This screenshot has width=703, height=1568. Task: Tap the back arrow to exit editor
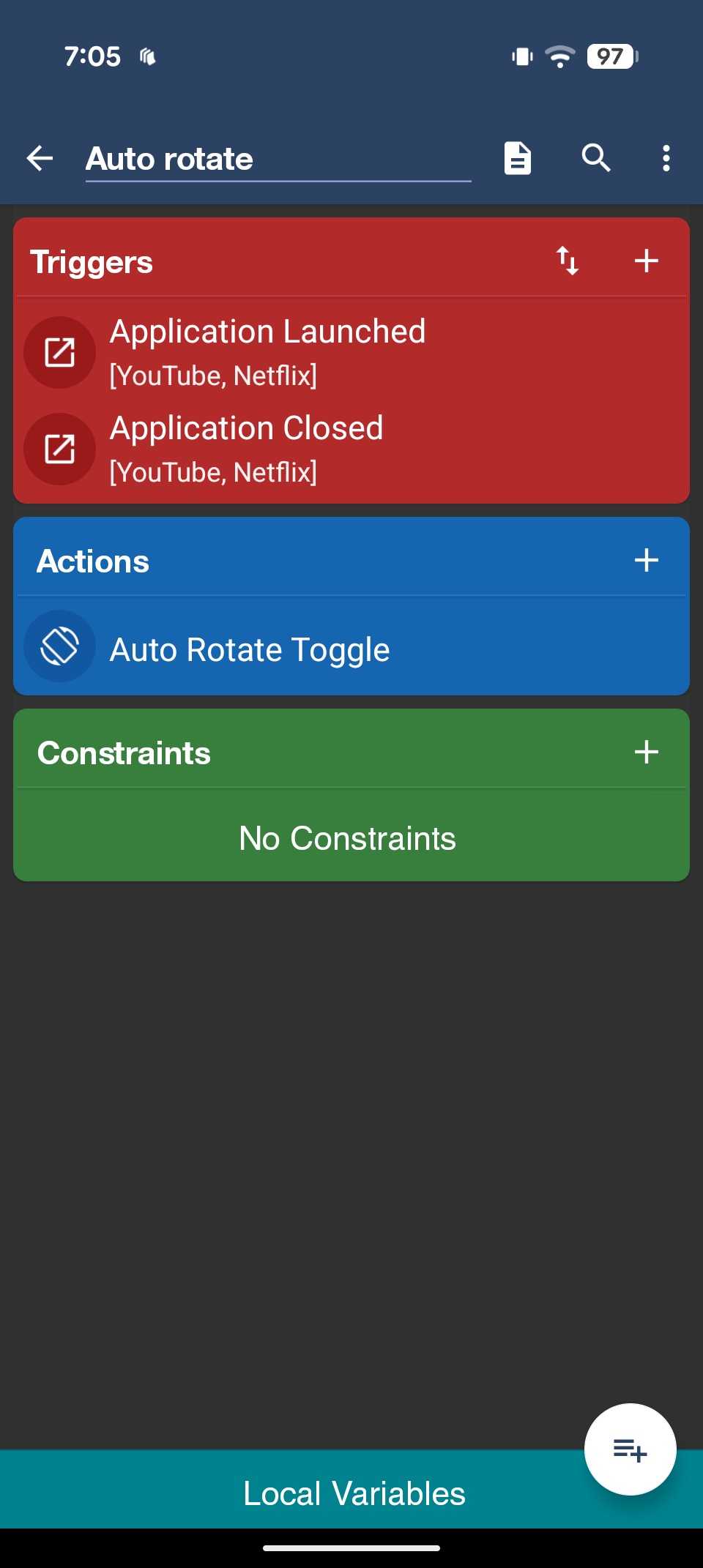40,158
